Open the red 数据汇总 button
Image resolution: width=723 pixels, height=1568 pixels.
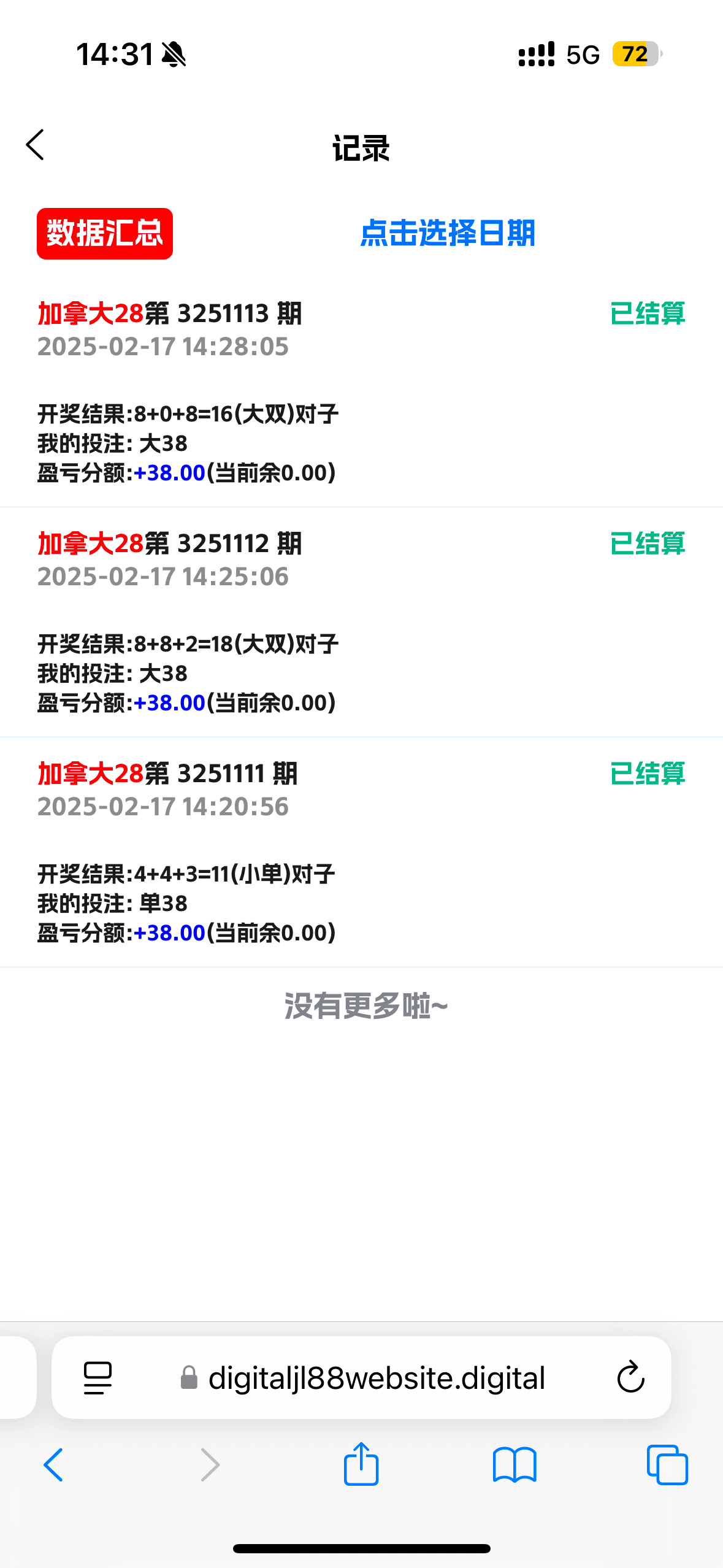point(105,234)
